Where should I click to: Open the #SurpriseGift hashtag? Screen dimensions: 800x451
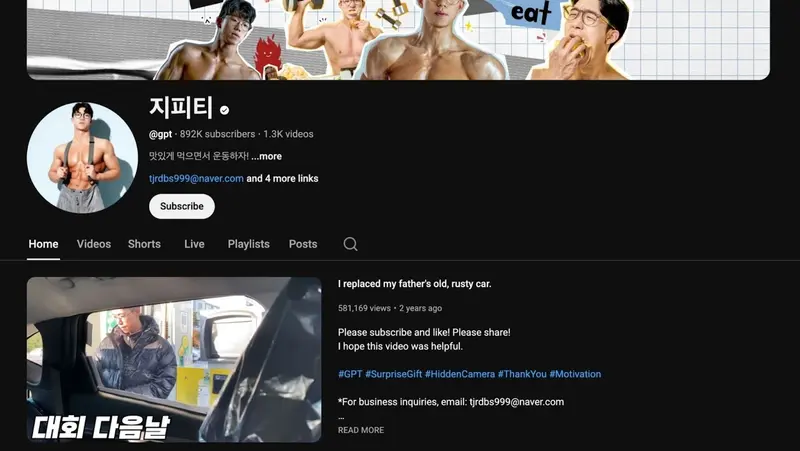pos(392,374)
